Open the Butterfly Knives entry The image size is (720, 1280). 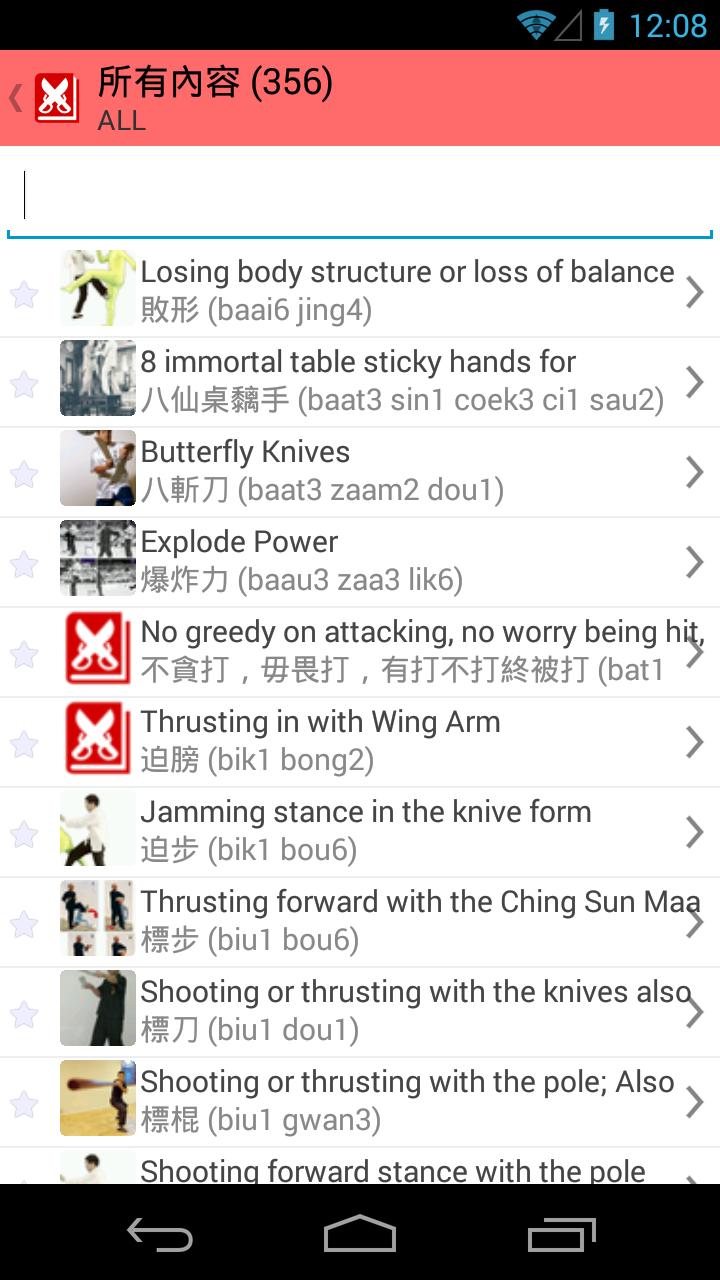400,471
